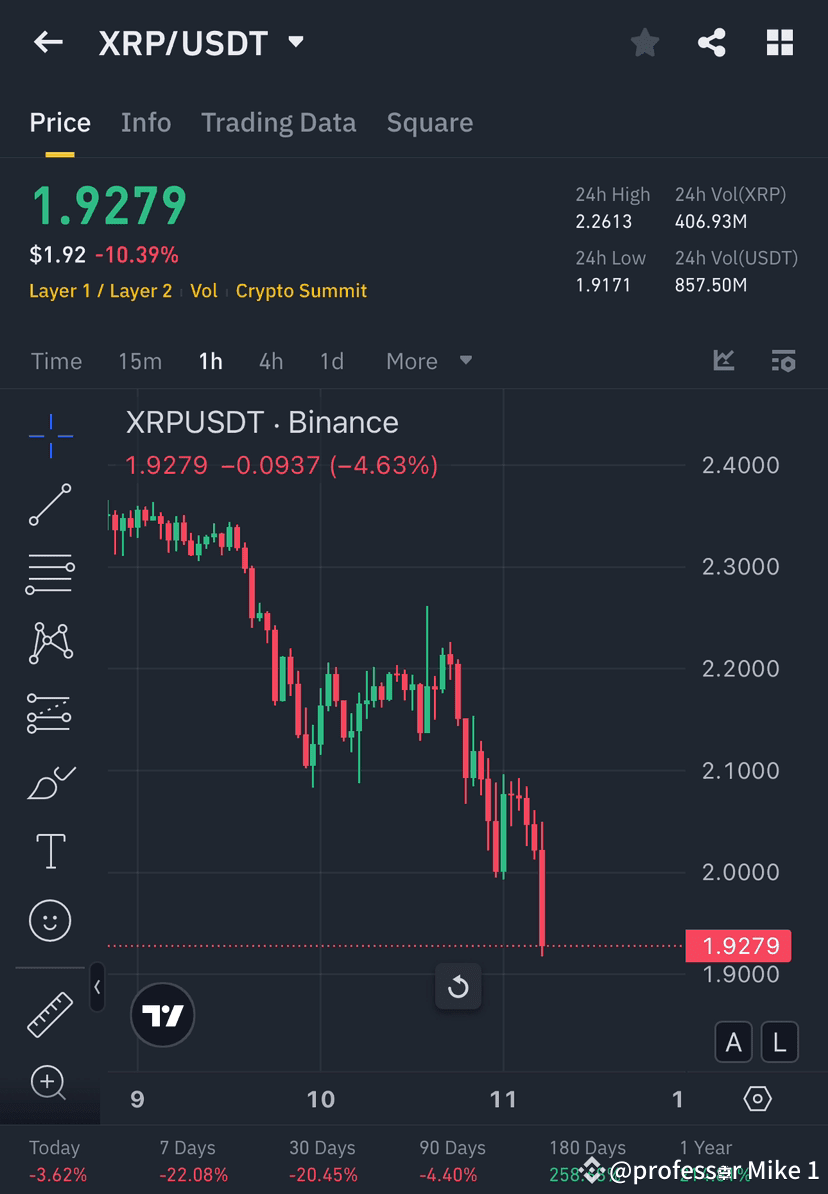Enable auto scale with the A button

(734, 1042)
